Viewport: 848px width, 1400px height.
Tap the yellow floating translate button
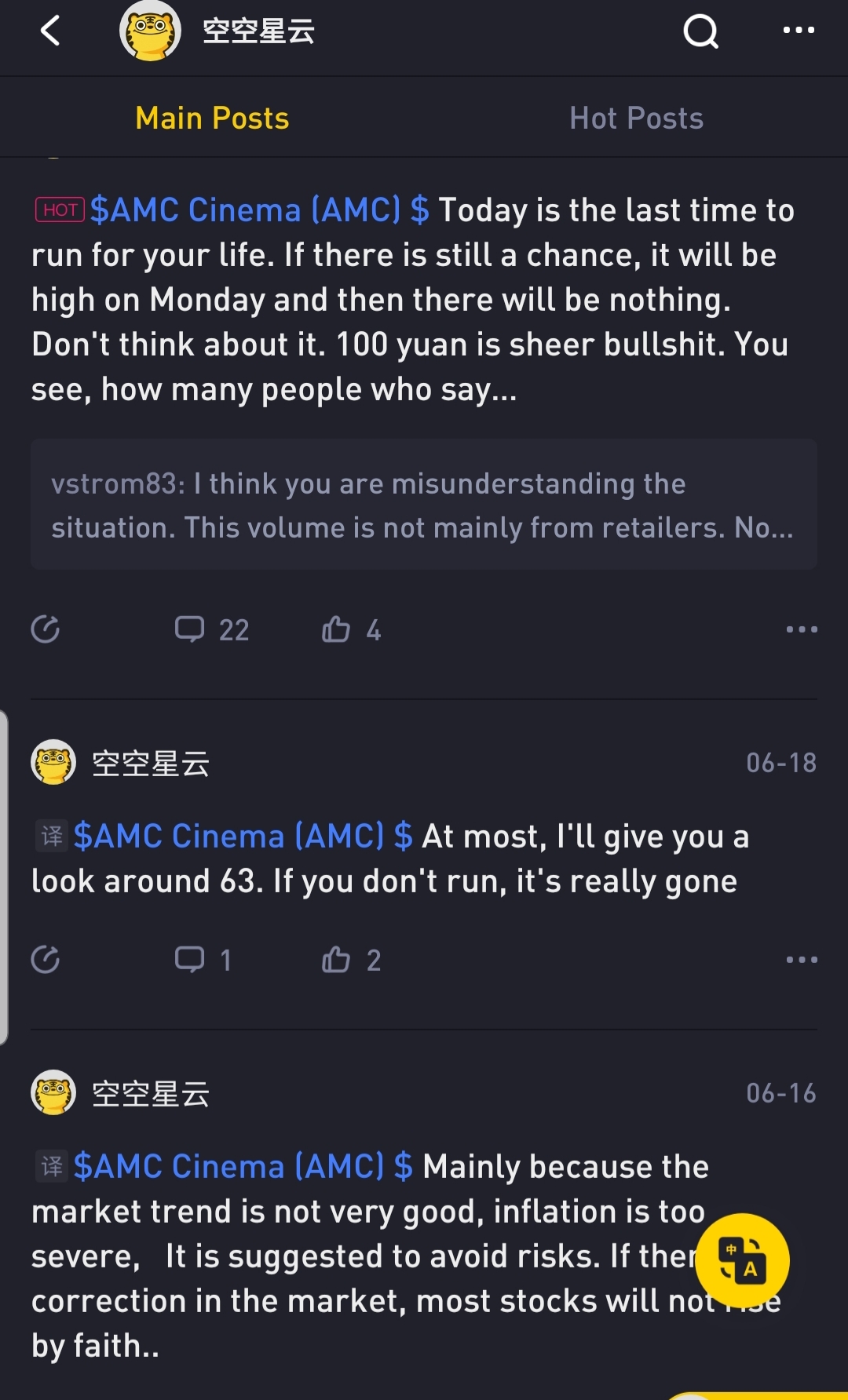coord(742,1260)
